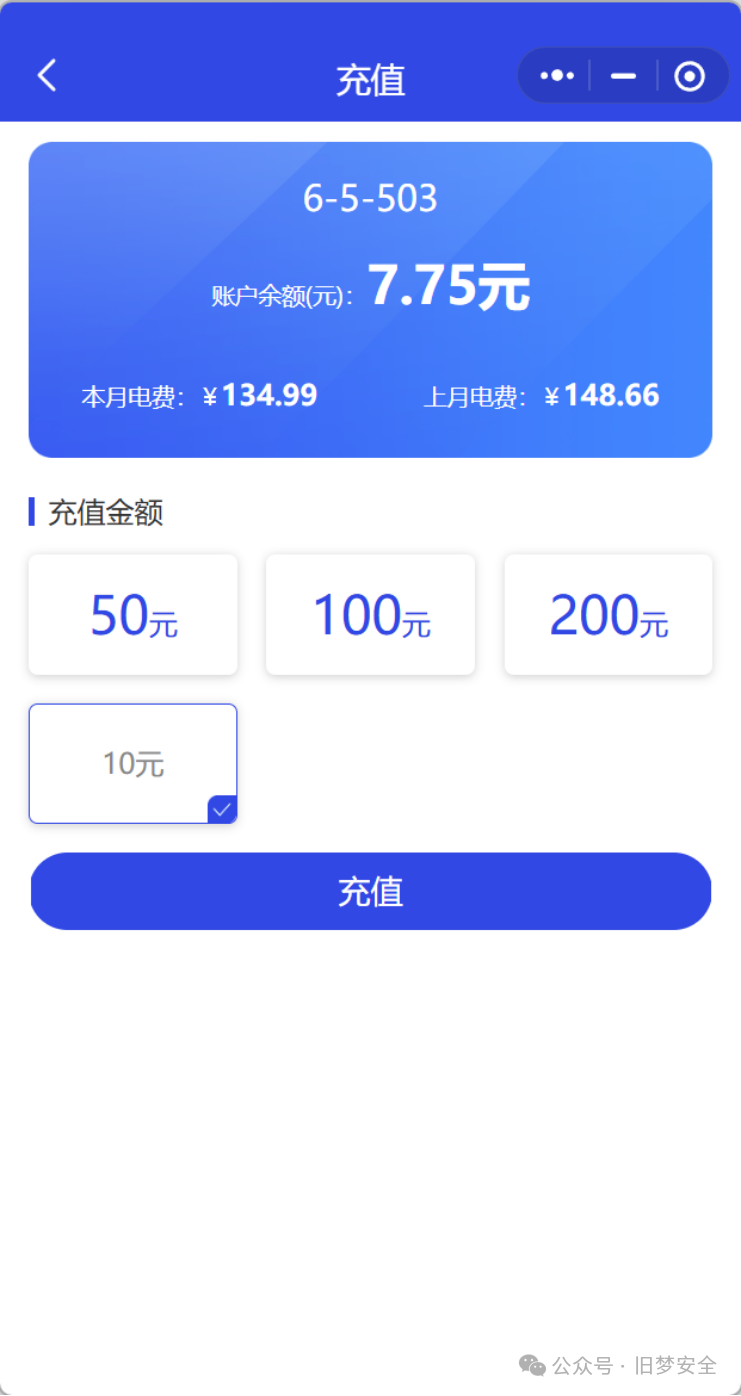741x1396 pixels.
Task: Tap the back chevron to leave recharge page
Action: click(x=47, y=75)
